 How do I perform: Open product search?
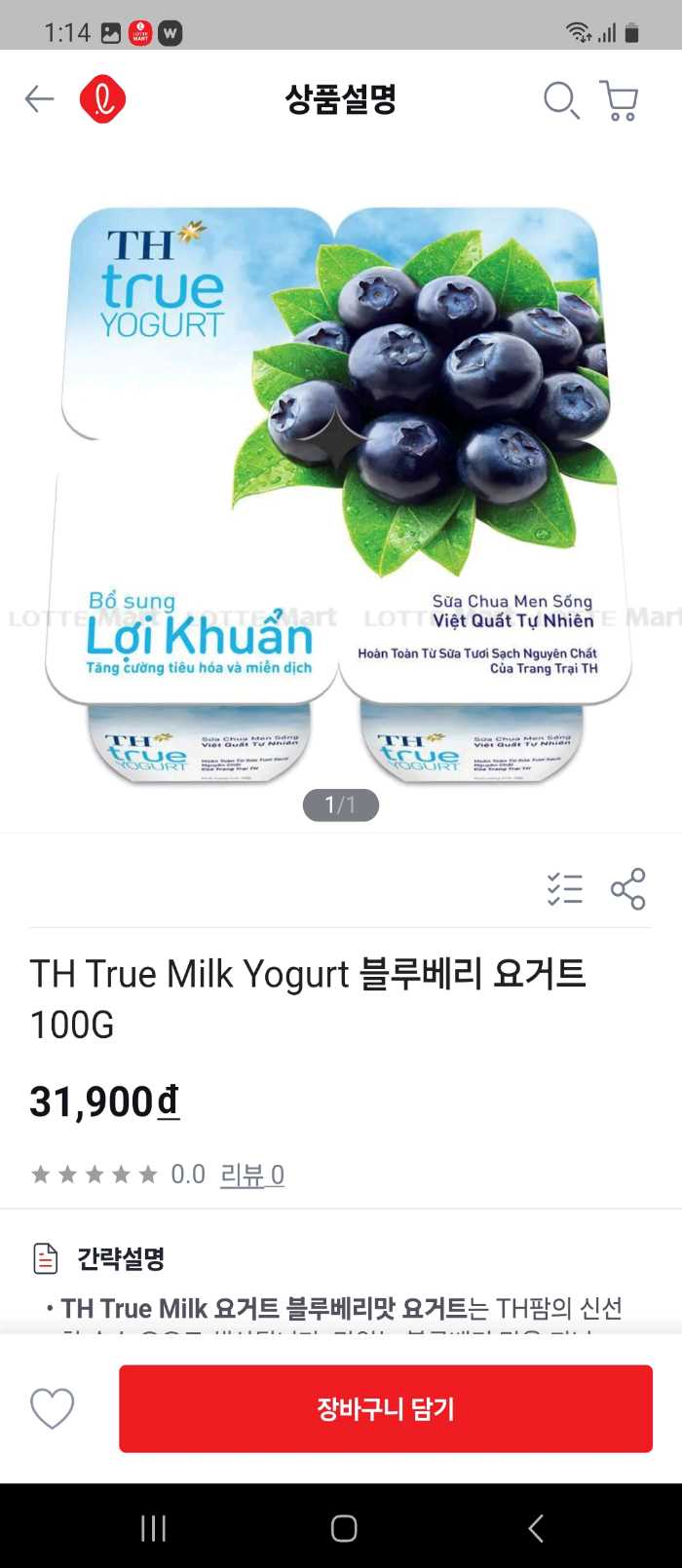click(x=561, y=99)
